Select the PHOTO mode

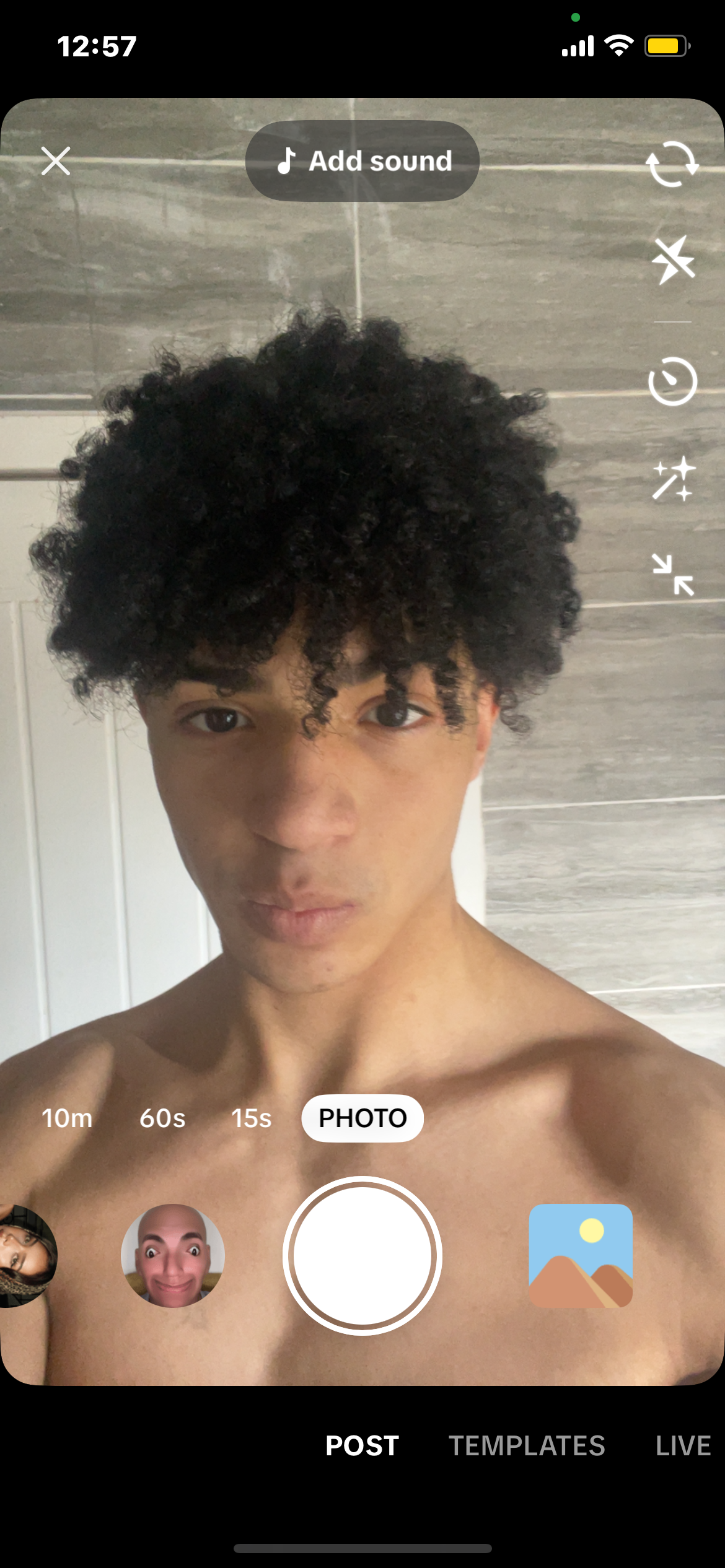pyautogui.click(x=362, y=1118)
